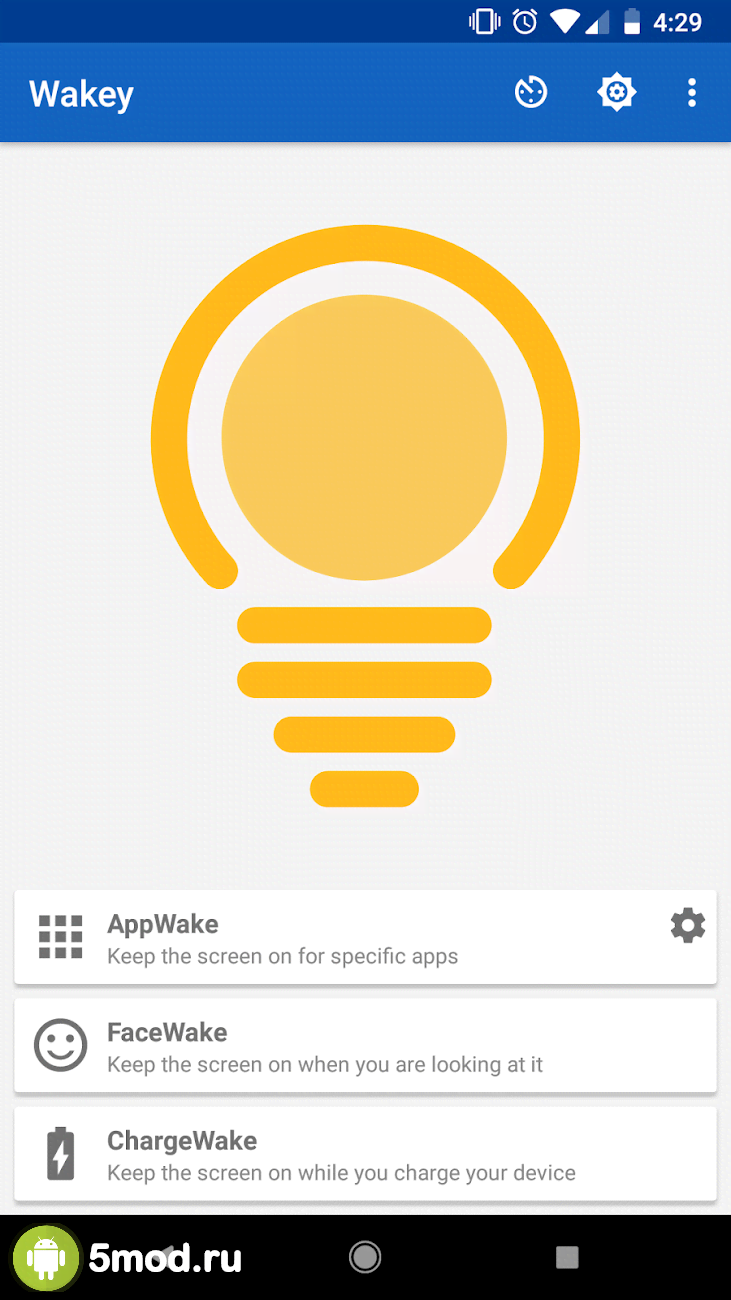Go to the home screen
The height and width of the screenshot is (1300, 731).
[365, 1257]
